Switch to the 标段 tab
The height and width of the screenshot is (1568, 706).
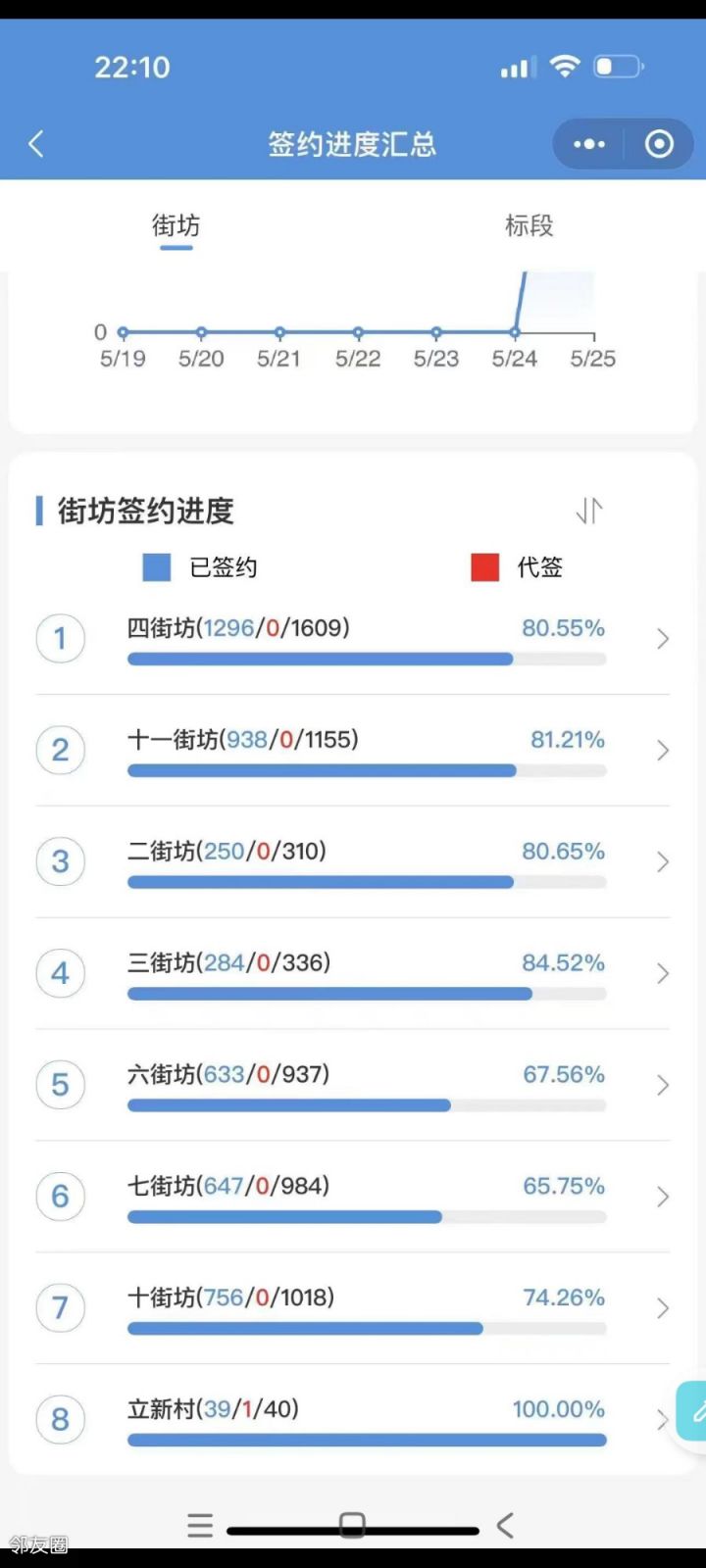[529, 225]
